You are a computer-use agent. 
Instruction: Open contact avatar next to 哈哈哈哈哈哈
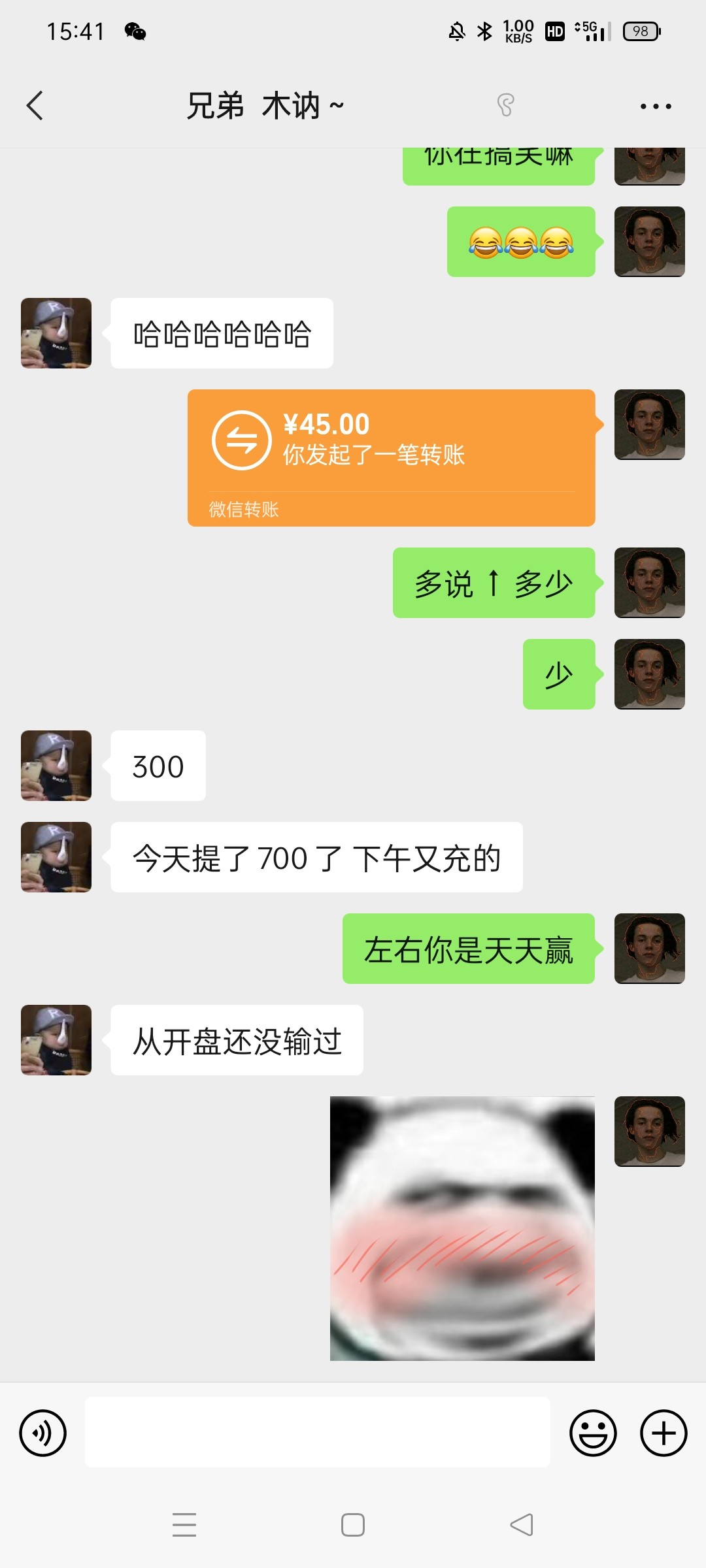[56, 333]
